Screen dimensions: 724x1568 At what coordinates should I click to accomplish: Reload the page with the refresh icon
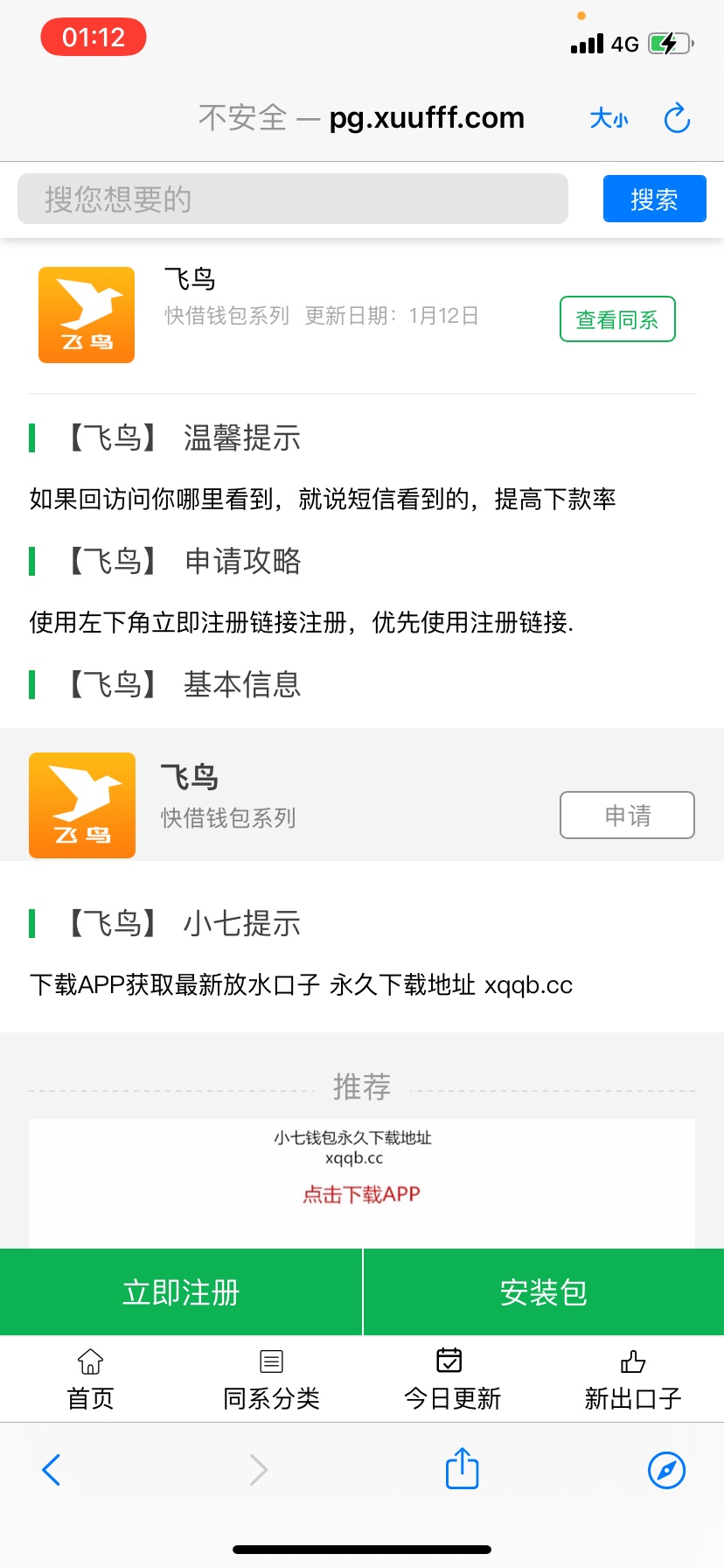(678, 118)
